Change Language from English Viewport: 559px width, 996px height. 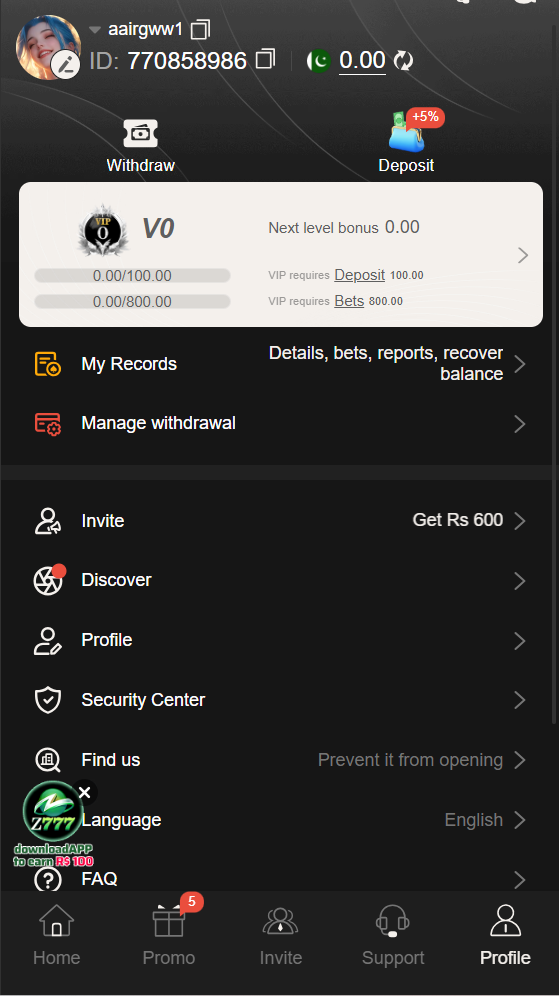coord(280,820)
